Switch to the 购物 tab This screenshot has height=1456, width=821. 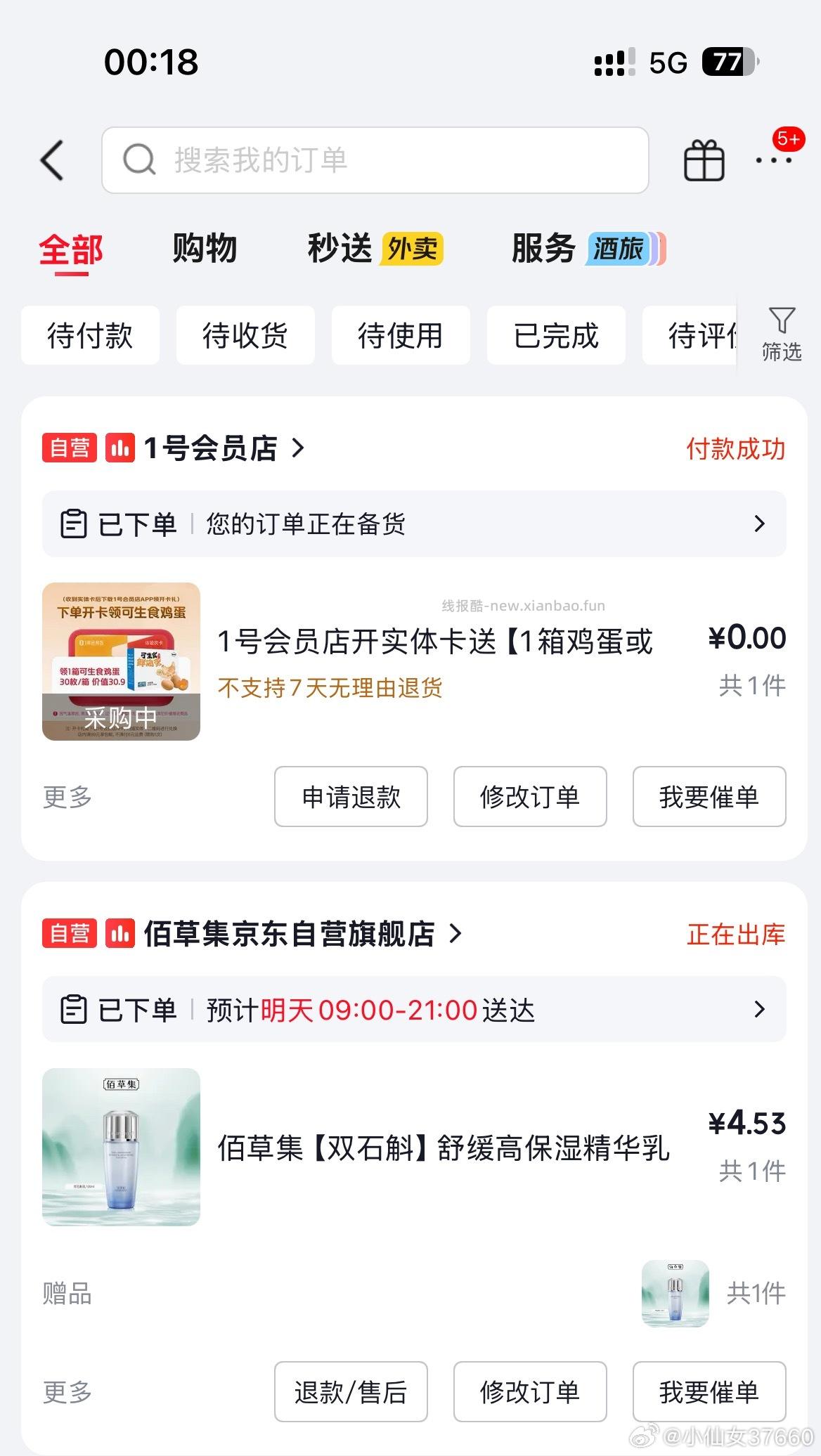click(x=202, y=249)
